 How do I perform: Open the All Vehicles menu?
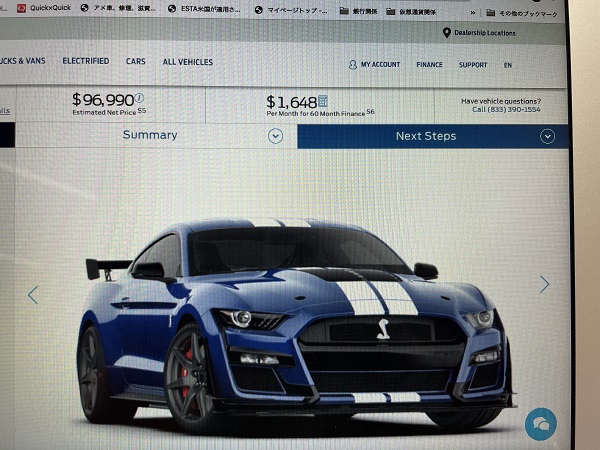point(188,62)
